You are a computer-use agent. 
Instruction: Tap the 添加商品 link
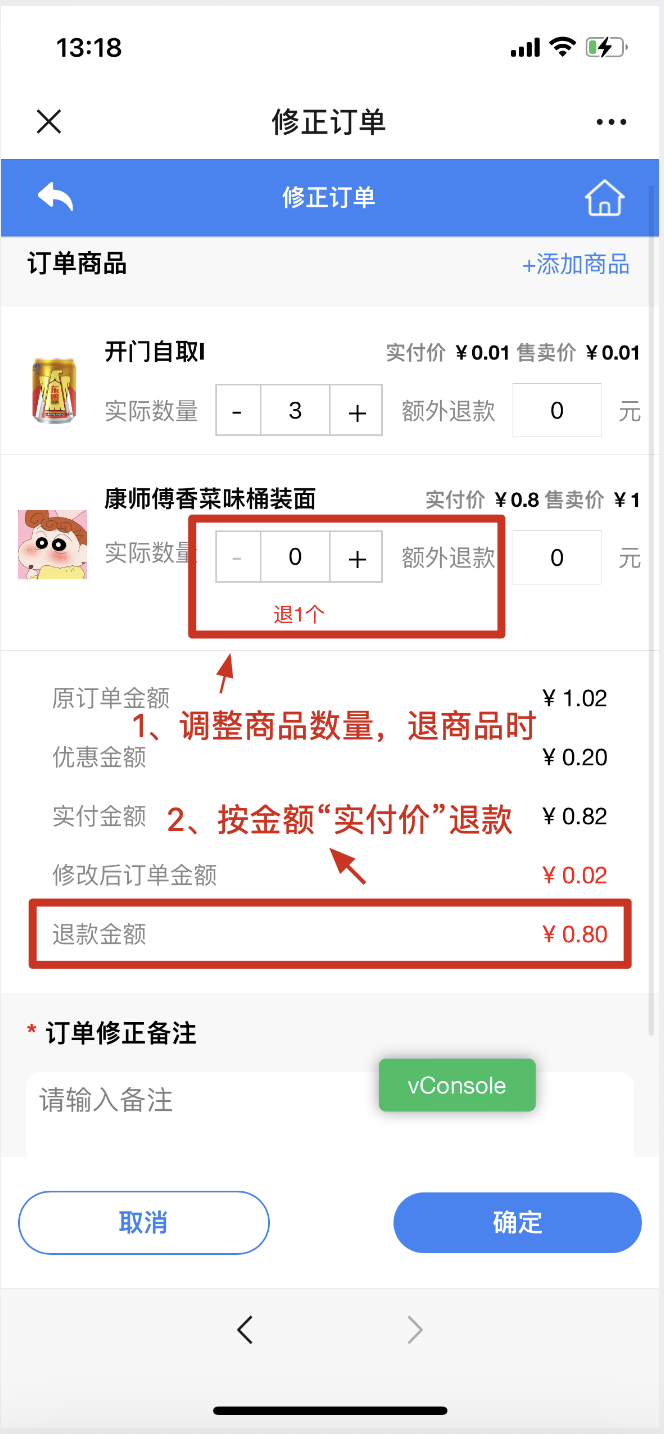pos(576,265)
